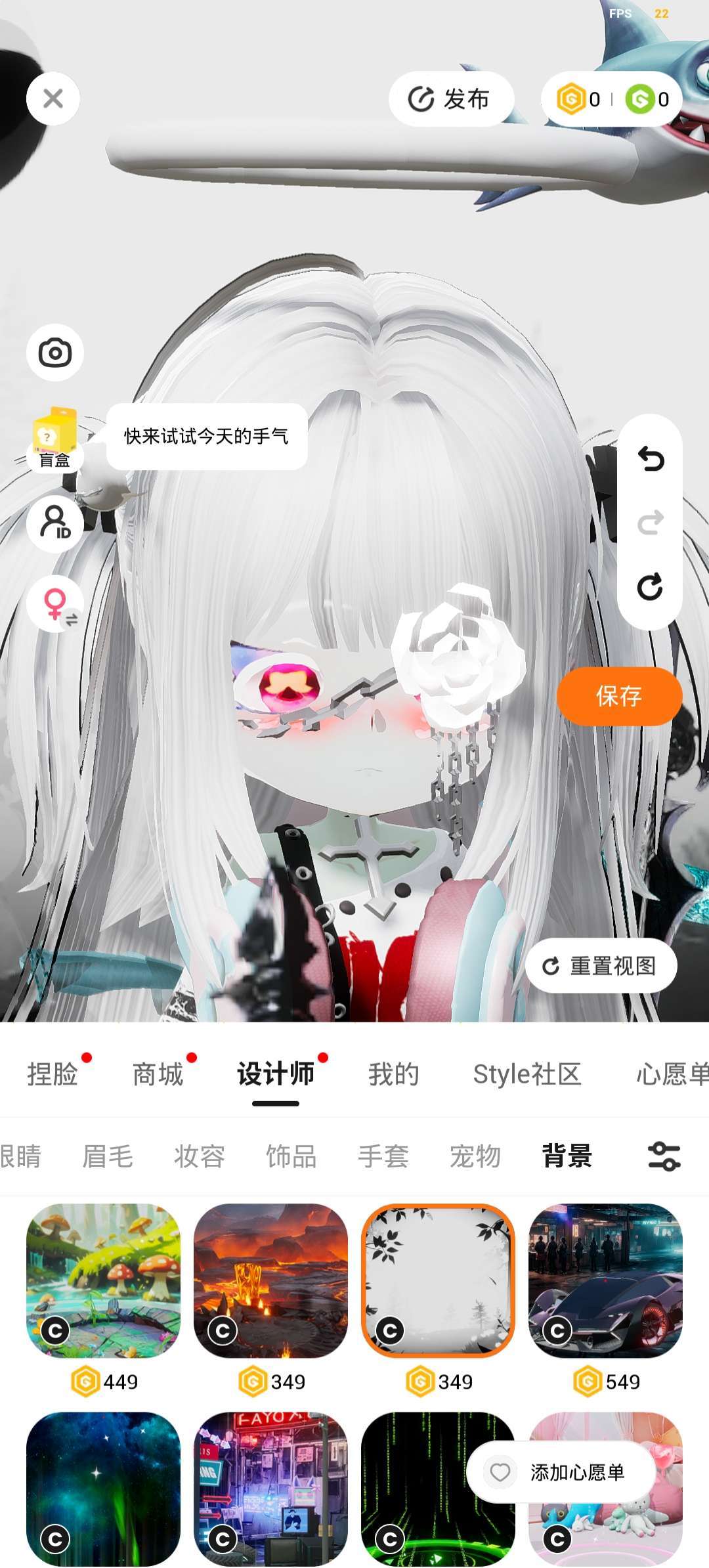709x1568 pixels.
Task: Reset avatar with the refresh arrow
Action: [x=651, y=586]
